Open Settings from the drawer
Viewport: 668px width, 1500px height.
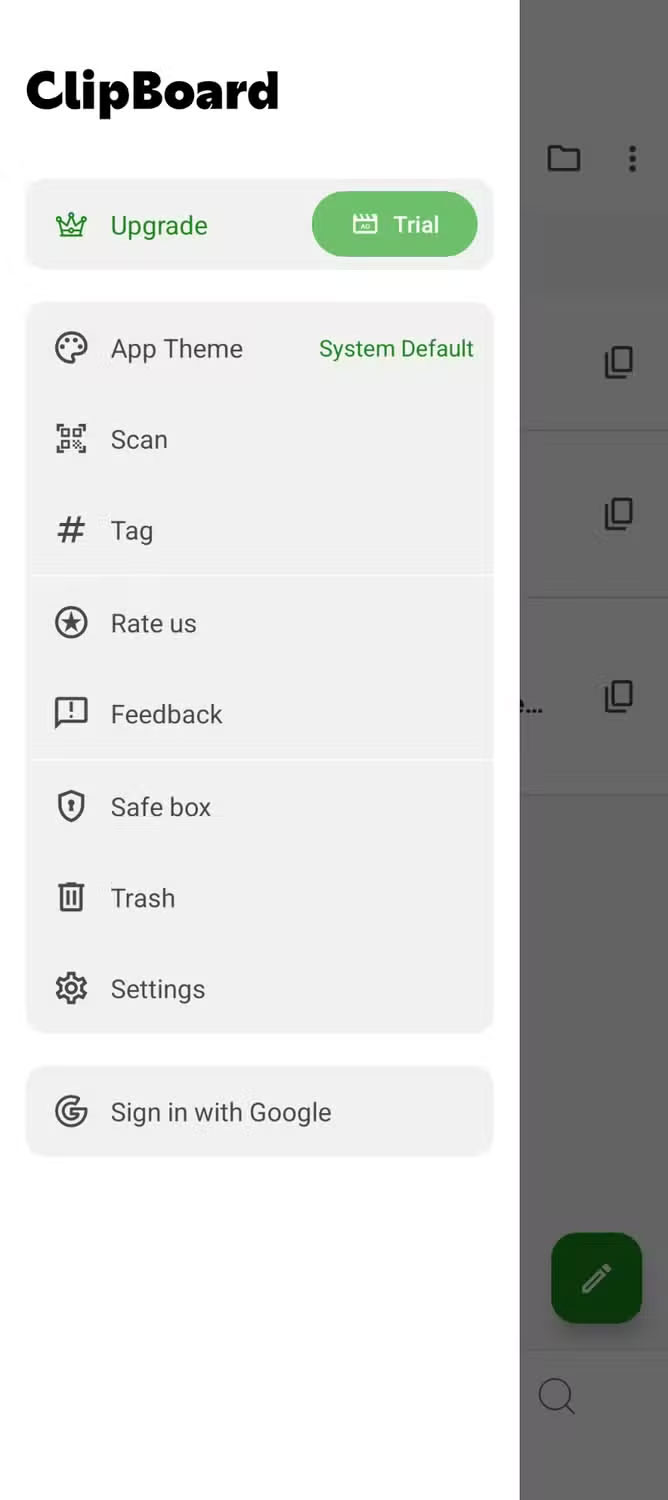[158, 989]
